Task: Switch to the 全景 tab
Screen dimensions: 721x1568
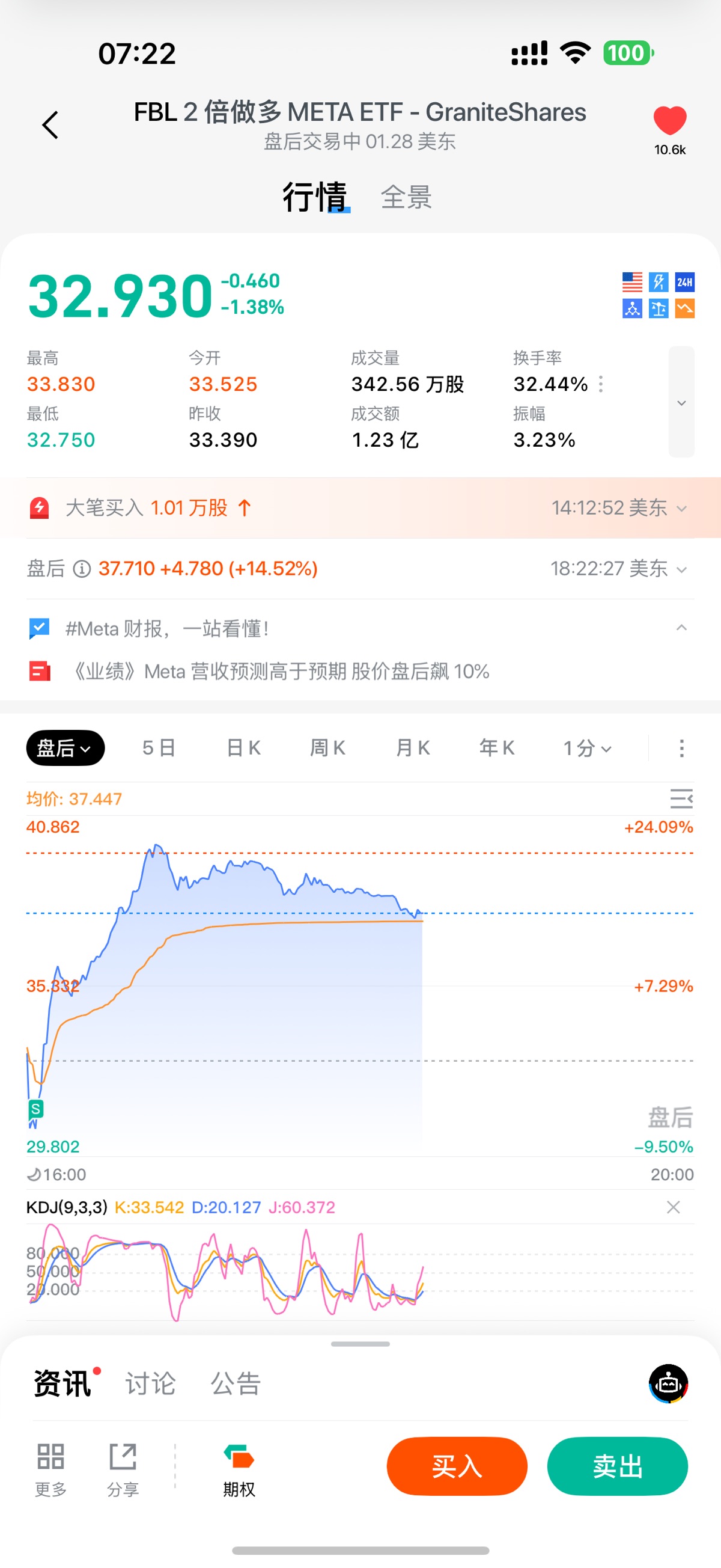Action: 406,198
